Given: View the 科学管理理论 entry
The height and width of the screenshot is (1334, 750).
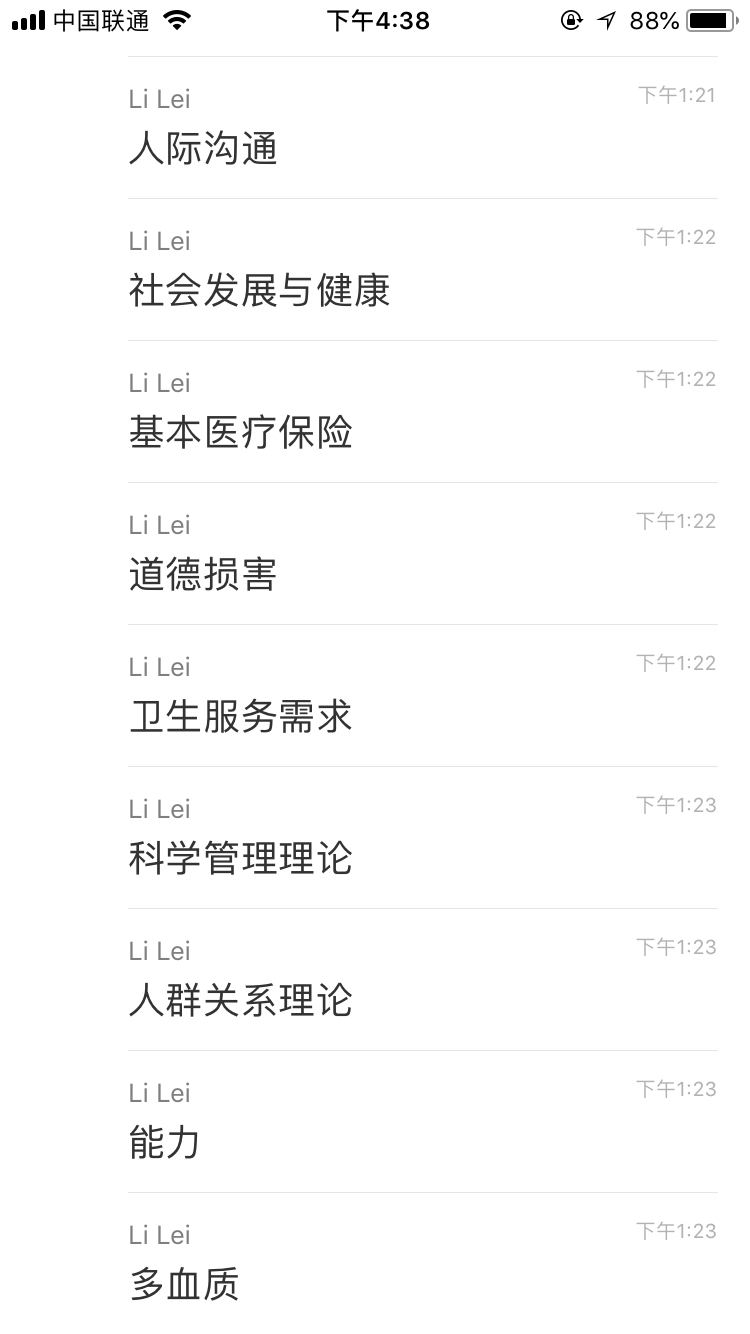Looking at the screenshot, I should click(x=422, y=838).
